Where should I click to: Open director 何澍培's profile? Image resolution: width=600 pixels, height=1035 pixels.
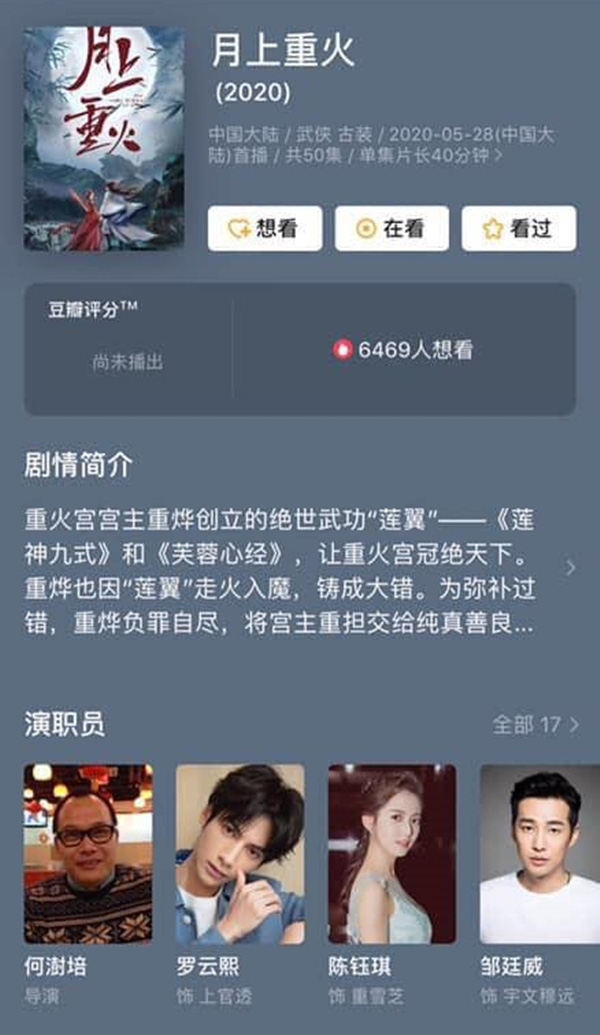(88, 854)
